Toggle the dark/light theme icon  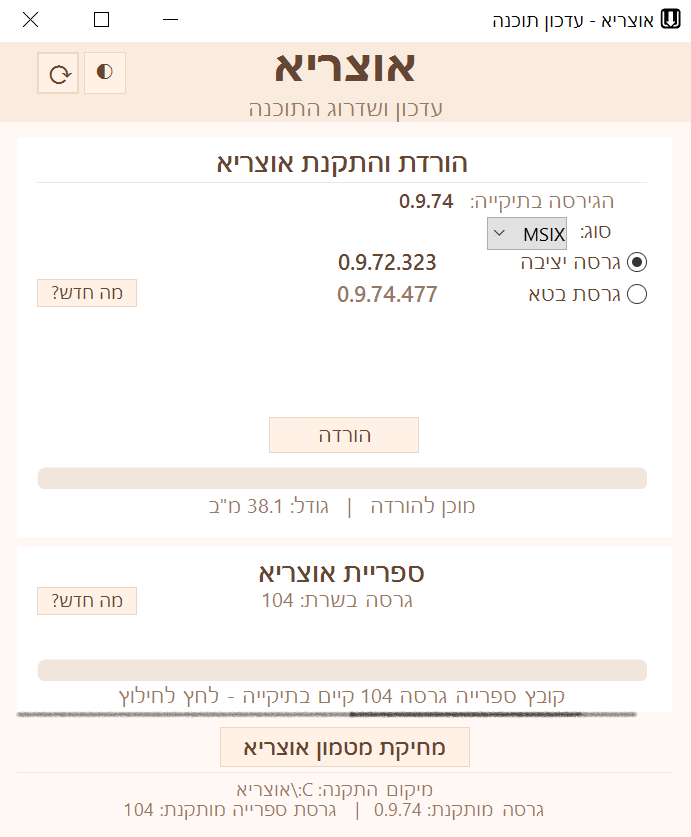coord(105,73)
